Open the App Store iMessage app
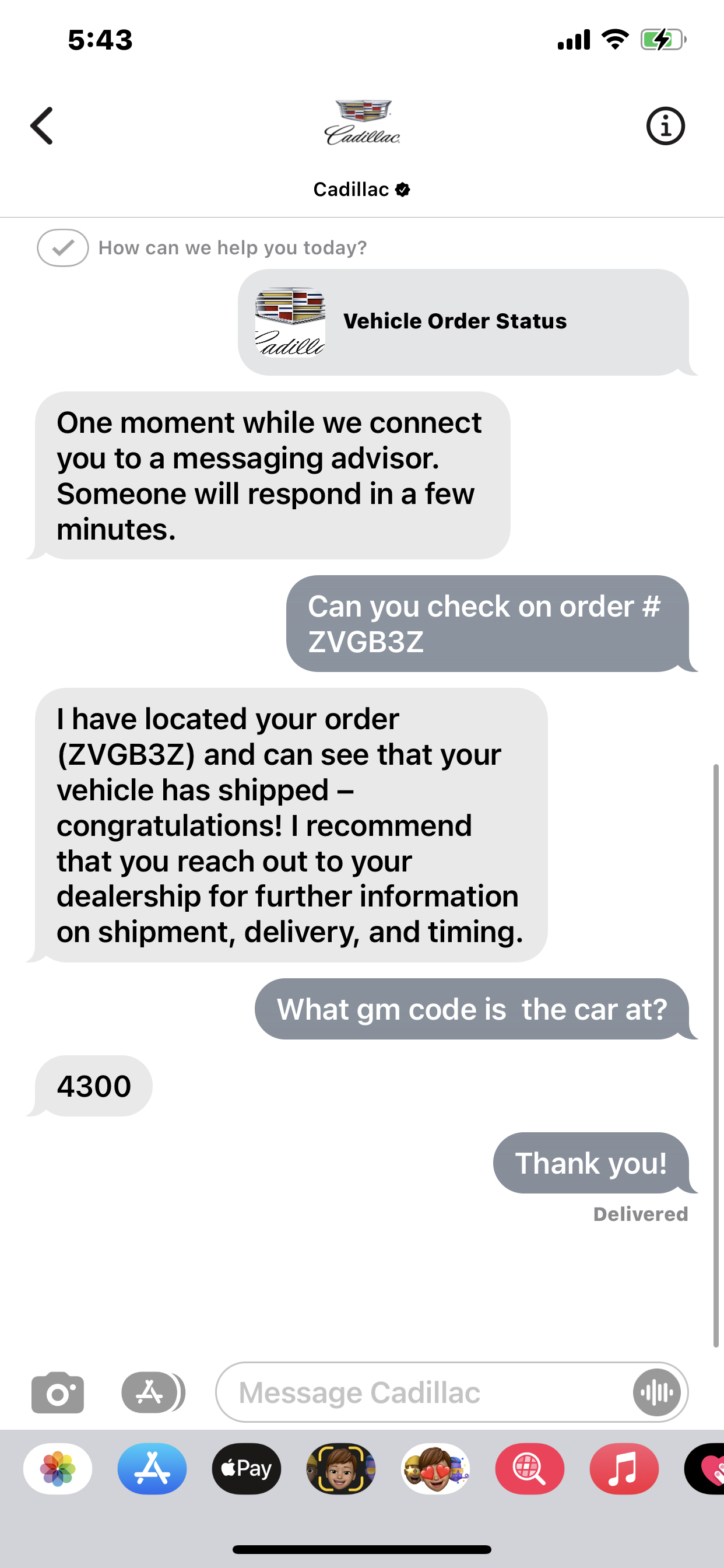The width and height of the screenshot is (724, 1568). click(x=152, y=1469)
